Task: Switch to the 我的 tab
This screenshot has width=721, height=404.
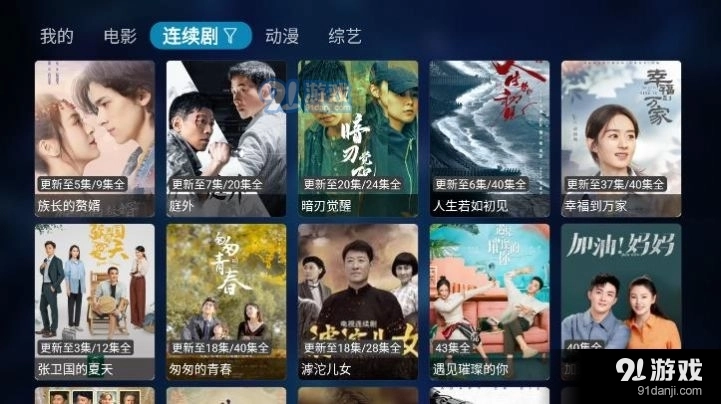Action: (x=57, y=36)
